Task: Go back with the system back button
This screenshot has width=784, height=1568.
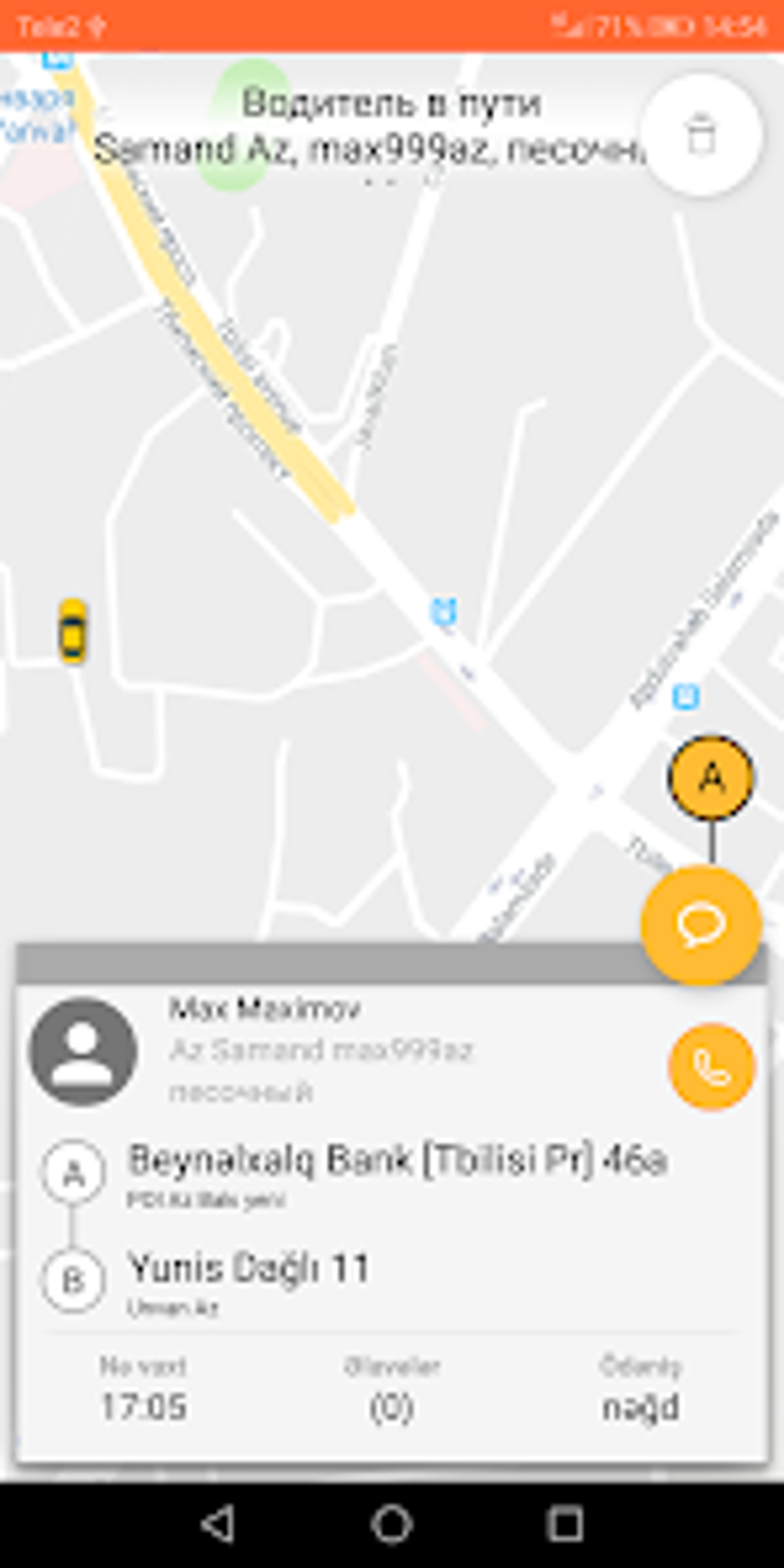Action: pos(218,1524)
